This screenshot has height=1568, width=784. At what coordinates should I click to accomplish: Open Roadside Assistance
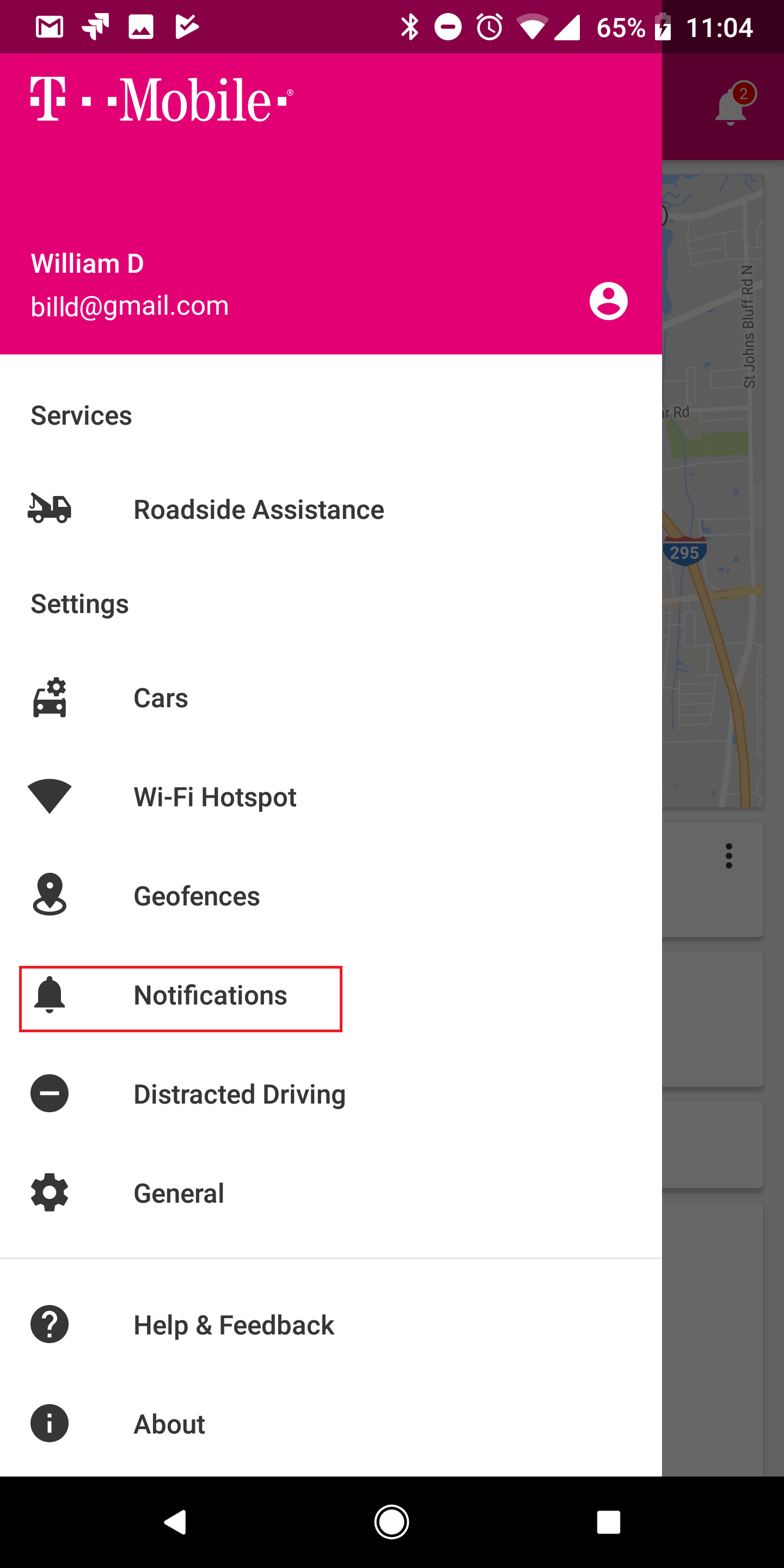click(258, 510)
